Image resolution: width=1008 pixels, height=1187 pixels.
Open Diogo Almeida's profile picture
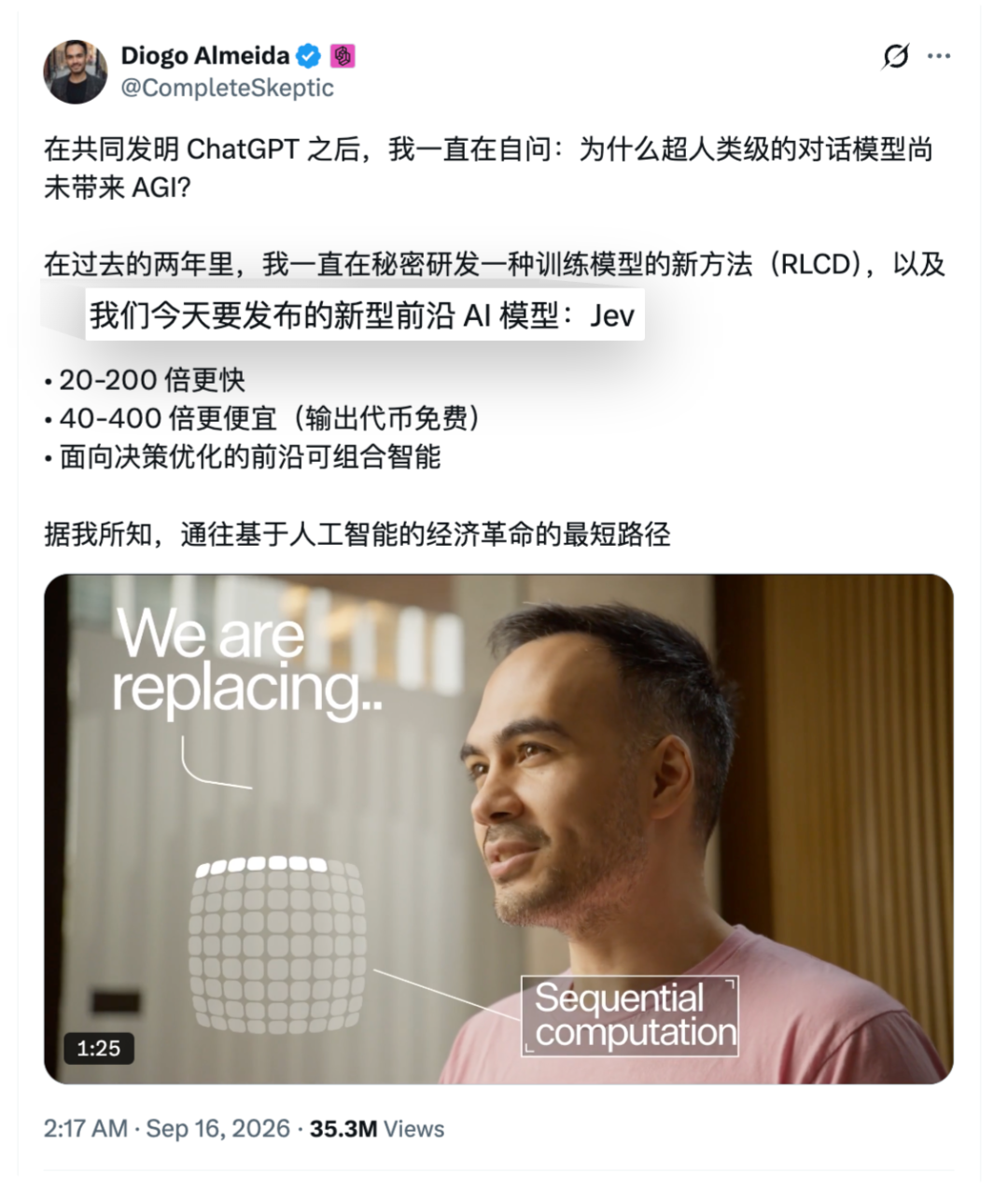(76, 72)
